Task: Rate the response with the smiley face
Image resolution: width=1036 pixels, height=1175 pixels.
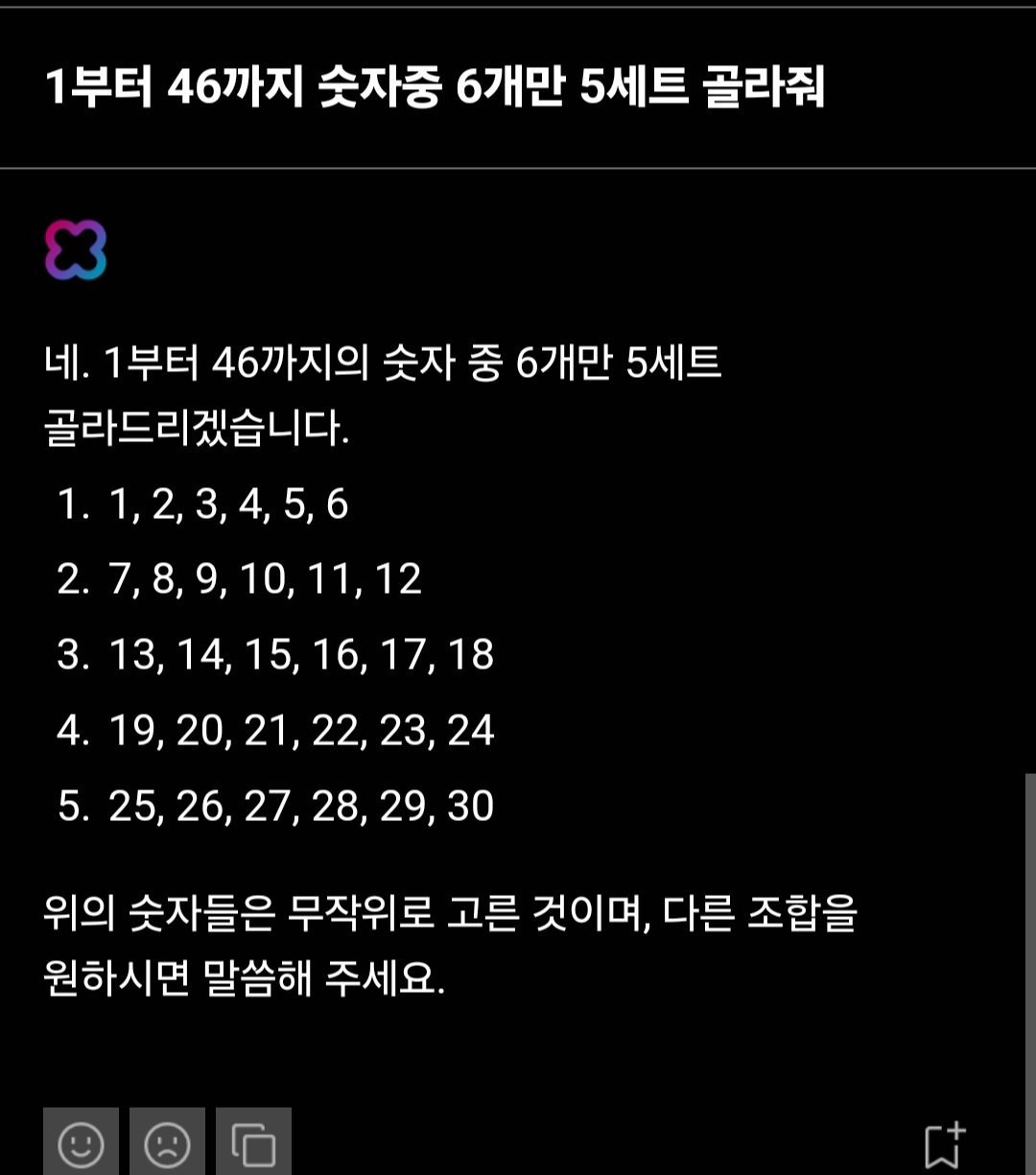Action: [81, 1143]
